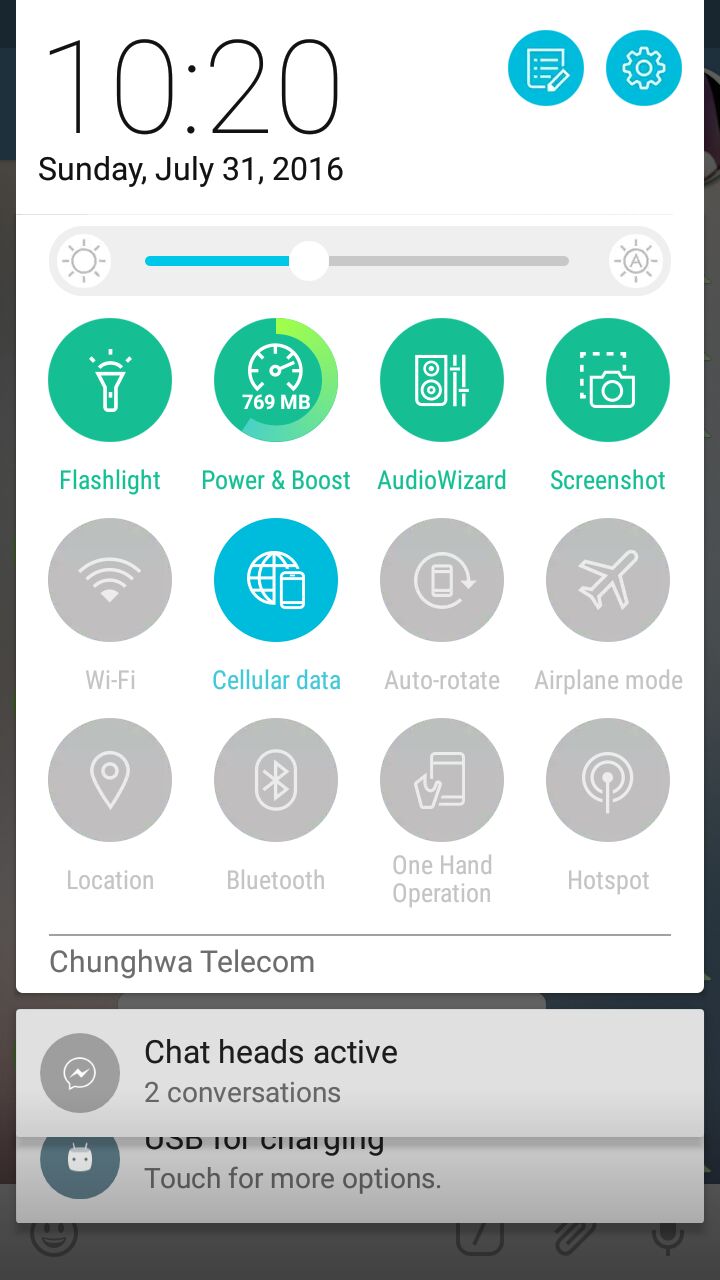This screenshot has height=1280, width=720.
Task: Turn on Hotspot
Action: pos(608,780)
